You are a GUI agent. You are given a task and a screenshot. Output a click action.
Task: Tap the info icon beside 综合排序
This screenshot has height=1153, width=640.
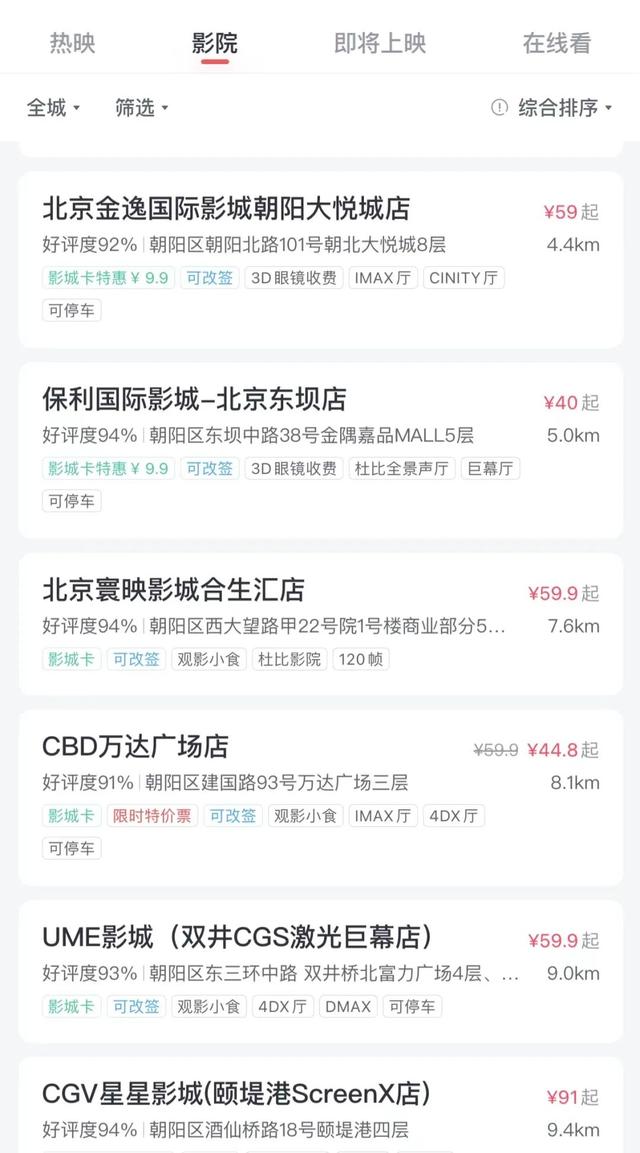coord(499,108)
